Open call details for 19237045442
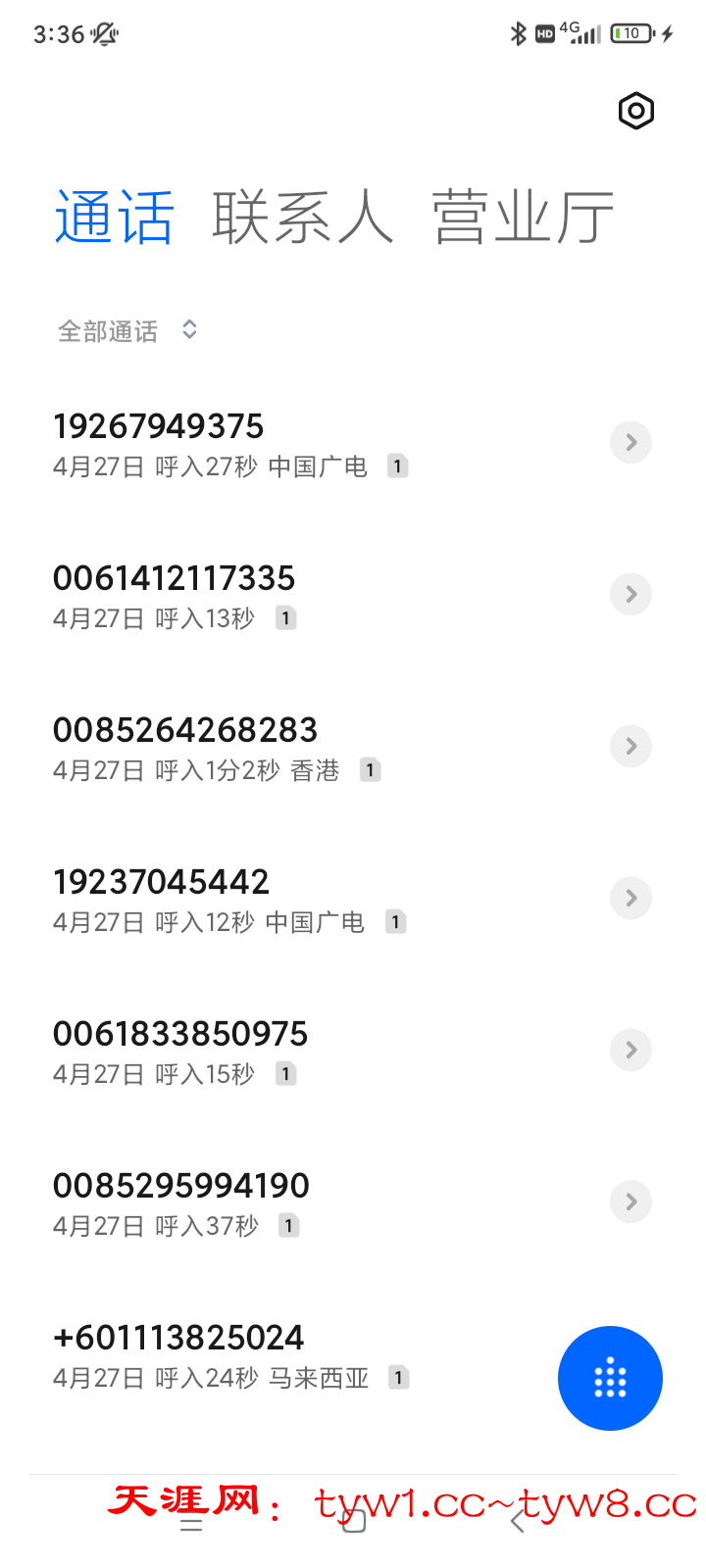The width and height of the screenshot is (706, 1568). [x=630, y=898]
